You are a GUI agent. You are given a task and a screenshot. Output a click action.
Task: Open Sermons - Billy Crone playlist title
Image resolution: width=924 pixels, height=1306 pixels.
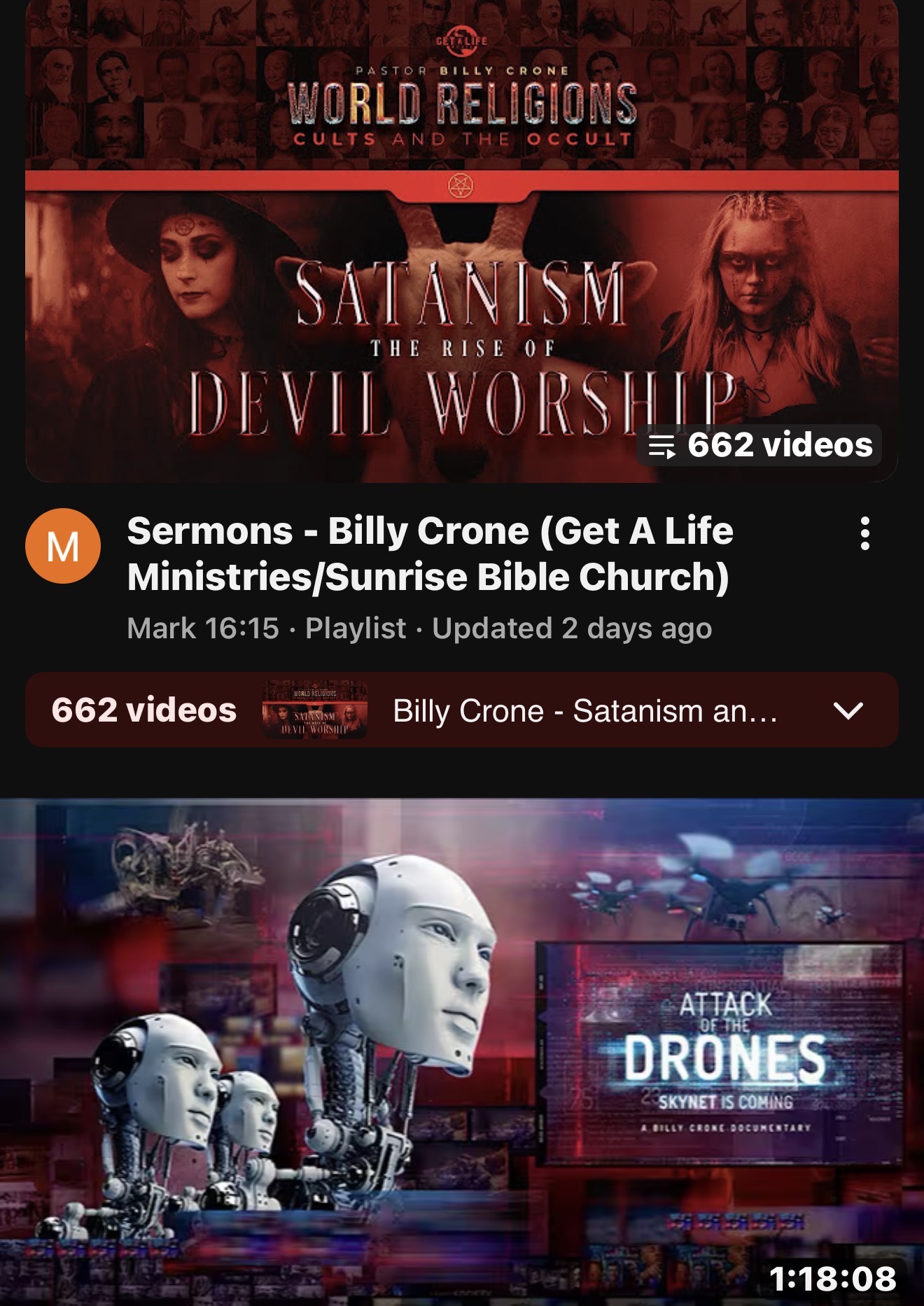click(429, 554)
